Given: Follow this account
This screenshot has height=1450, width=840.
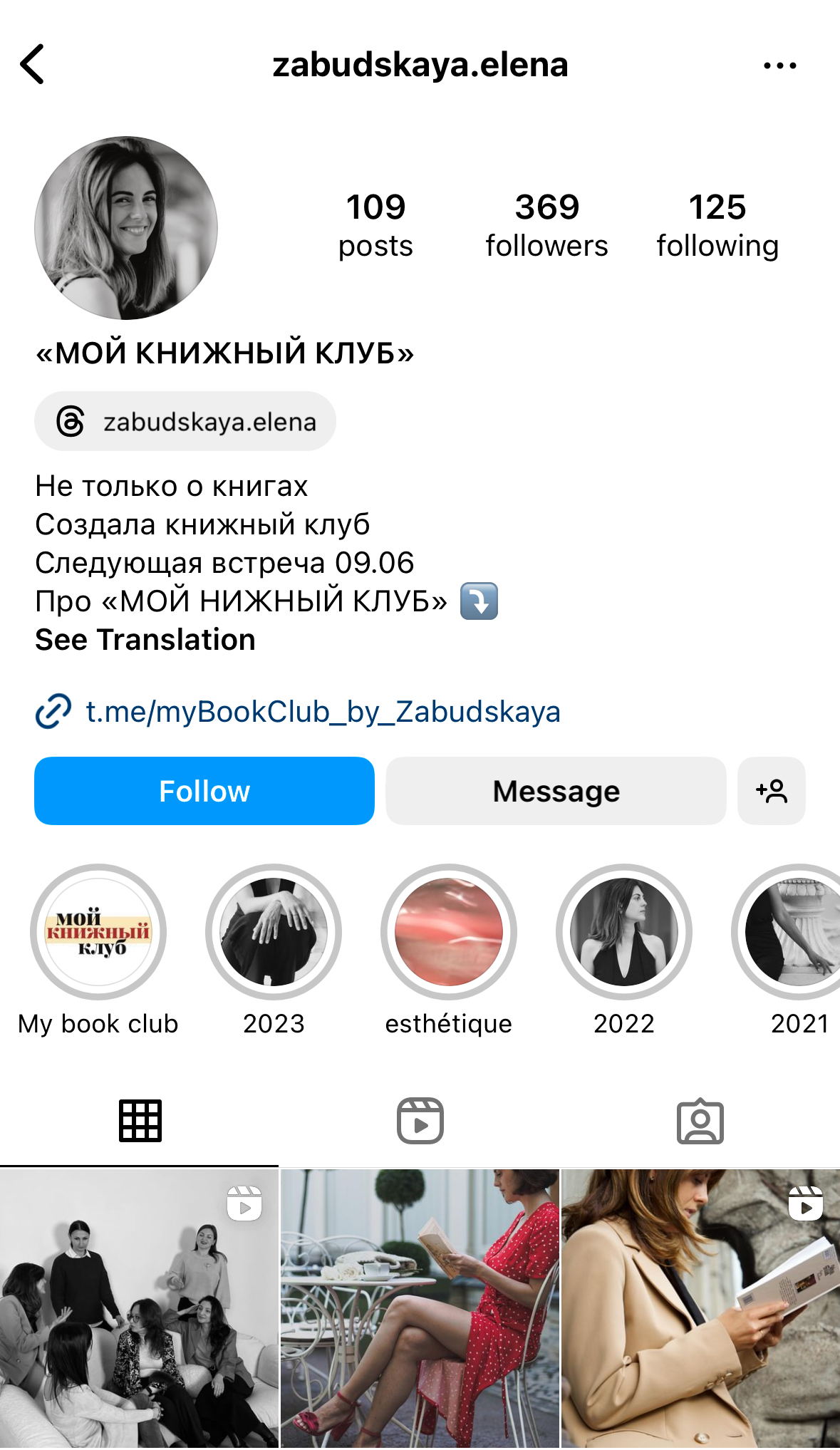Looking at the screenshot, I should coord(204,791).
